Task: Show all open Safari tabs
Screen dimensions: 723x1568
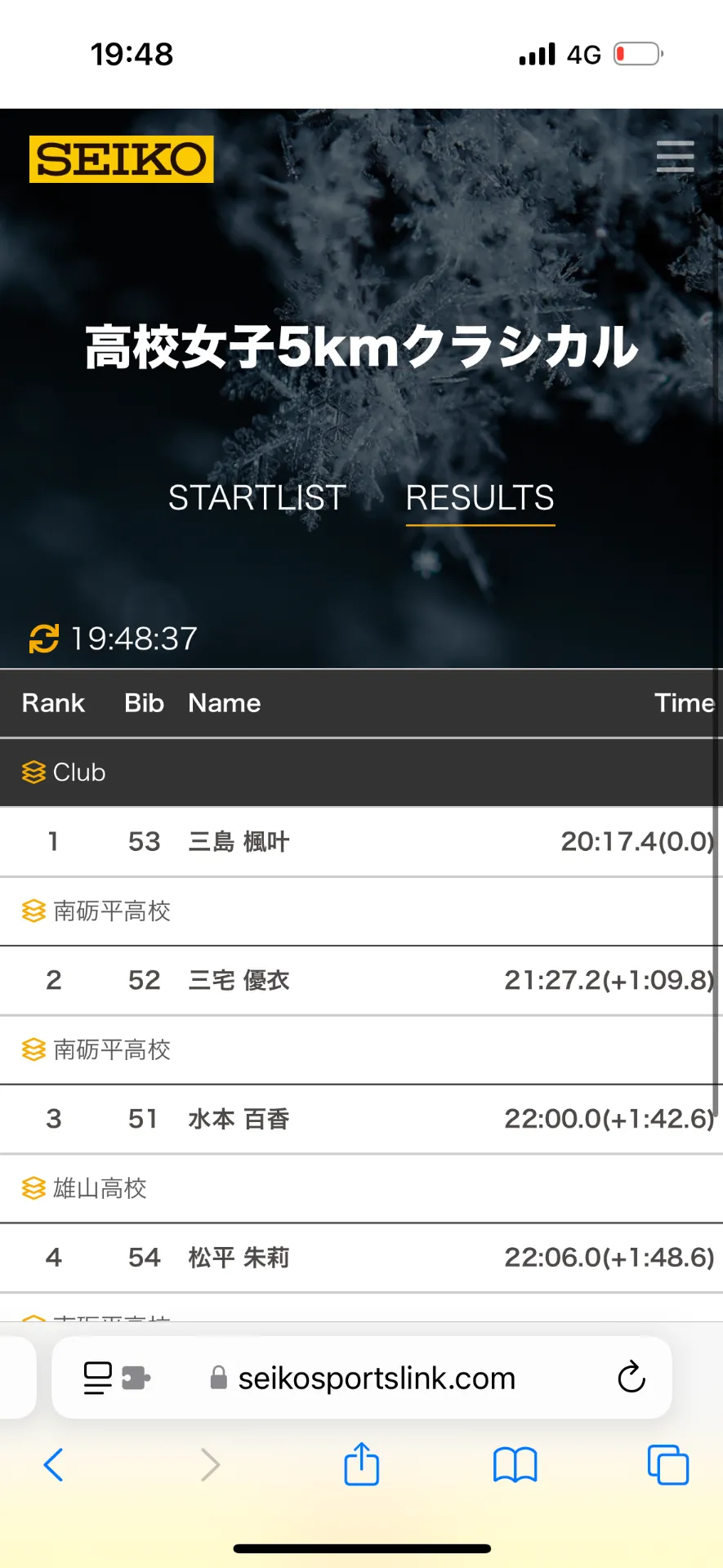Action: tap(667, 1464)
